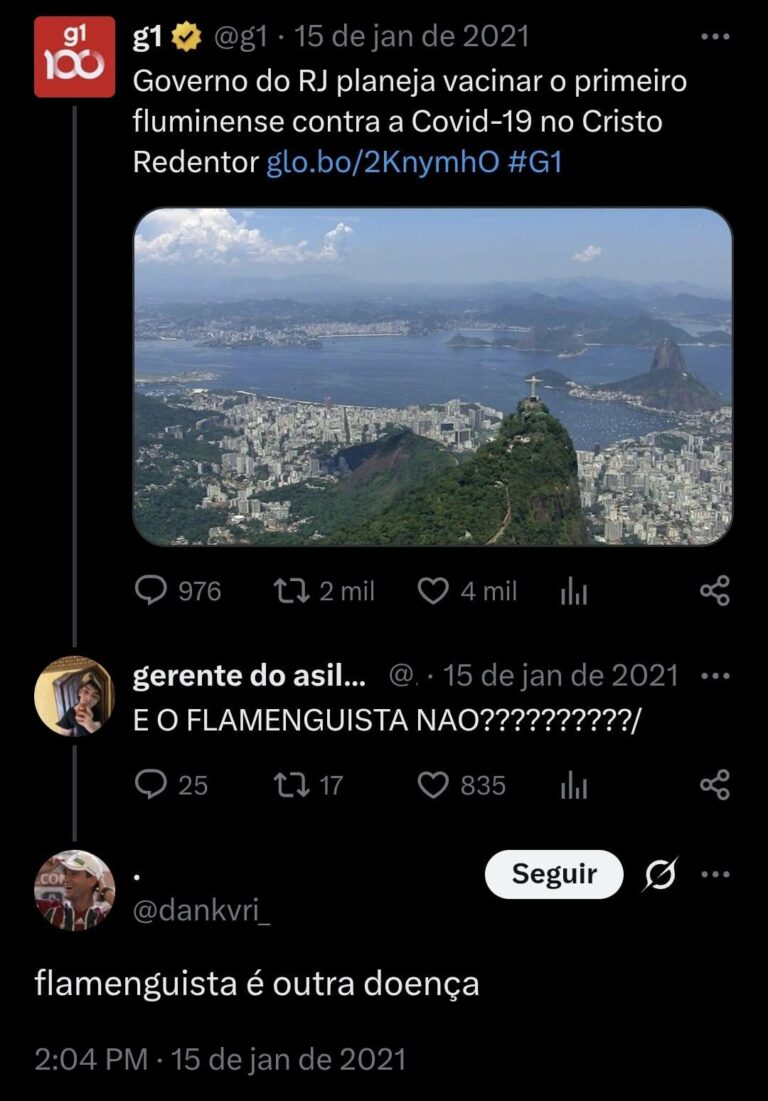Open the g1 profile avatar
768x1101 pixels.
(74, 57)
